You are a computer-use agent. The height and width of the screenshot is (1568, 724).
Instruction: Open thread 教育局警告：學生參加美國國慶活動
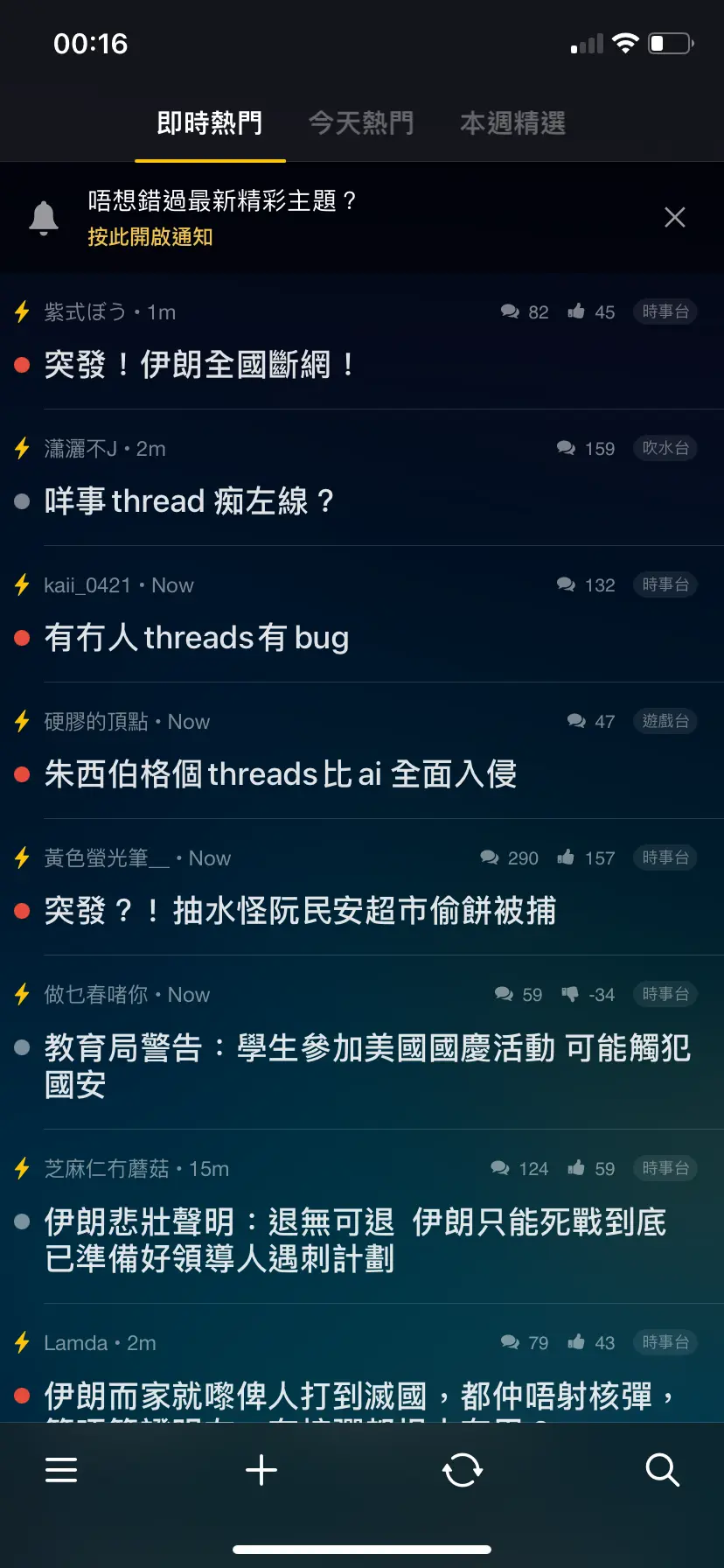(367, 1066)
